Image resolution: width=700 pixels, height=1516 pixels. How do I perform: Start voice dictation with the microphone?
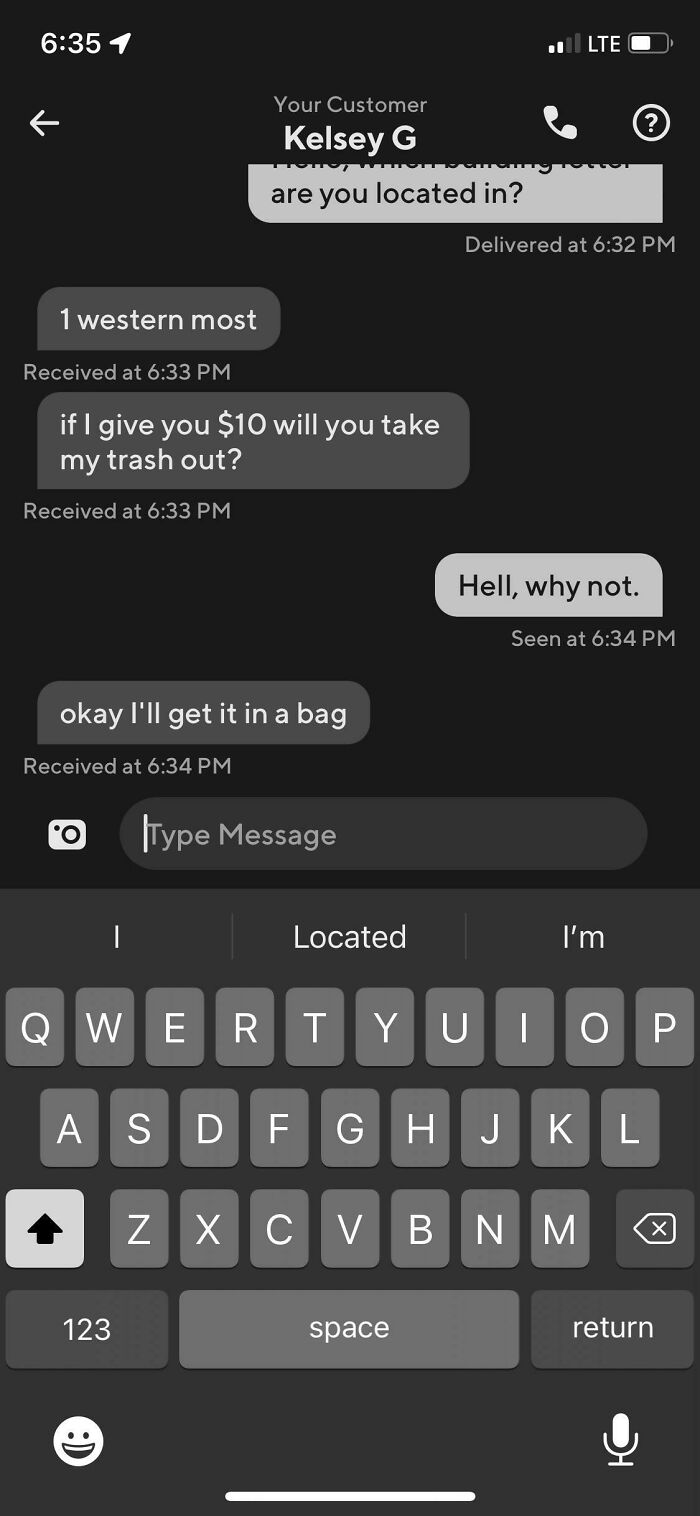point(620,1439)
